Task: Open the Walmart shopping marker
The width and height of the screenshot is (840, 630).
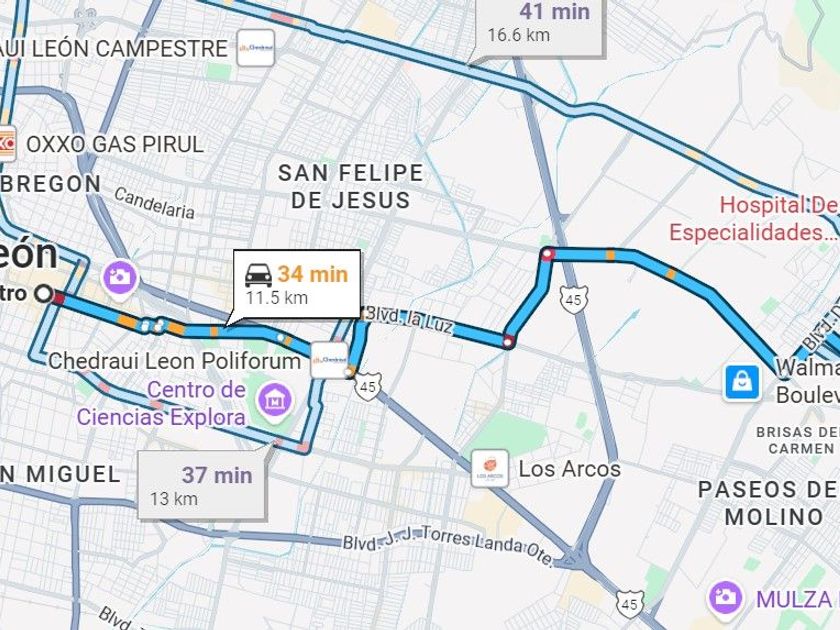Action: [x=743, y=381]
